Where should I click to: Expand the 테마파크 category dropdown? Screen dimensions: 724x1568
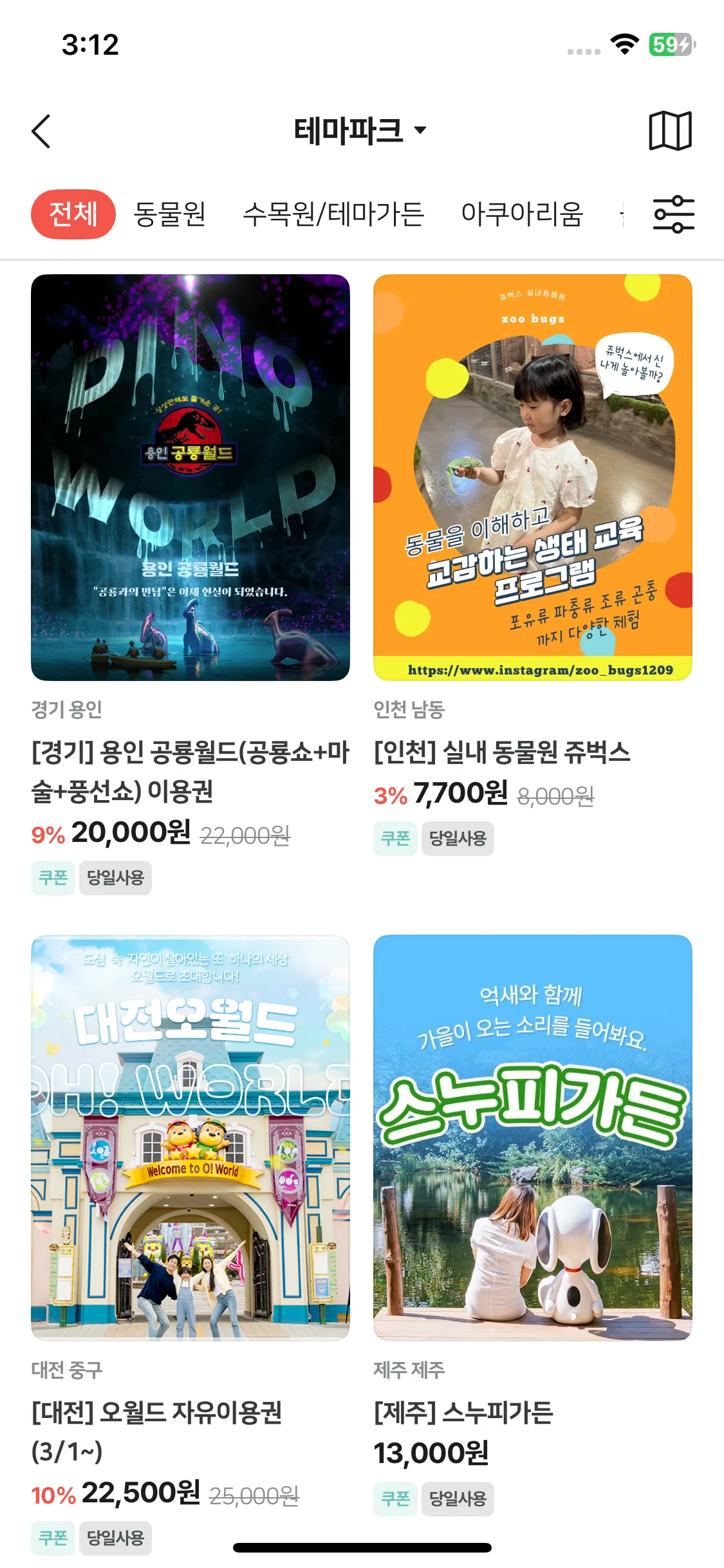point(360,131)
